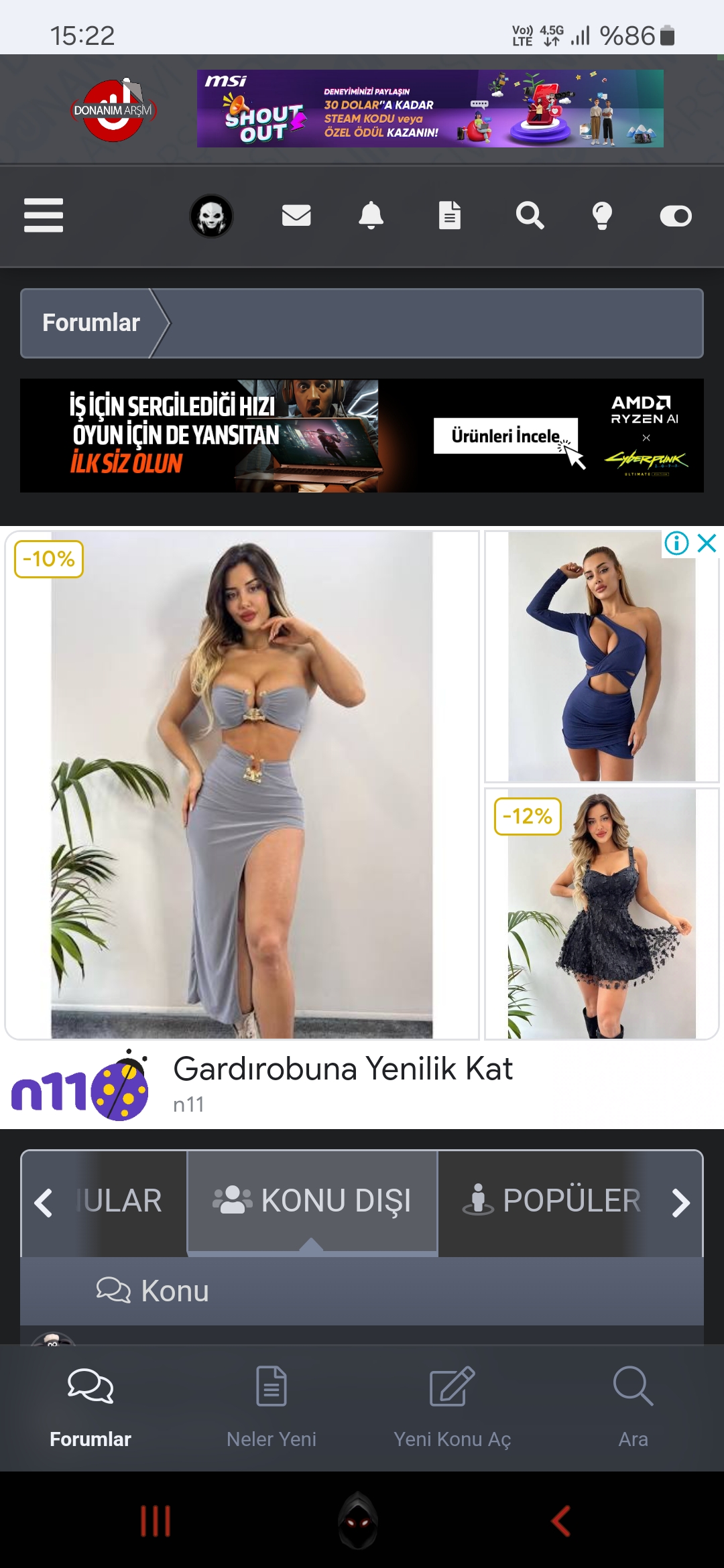Open the hamburger menu

point(44,215)
